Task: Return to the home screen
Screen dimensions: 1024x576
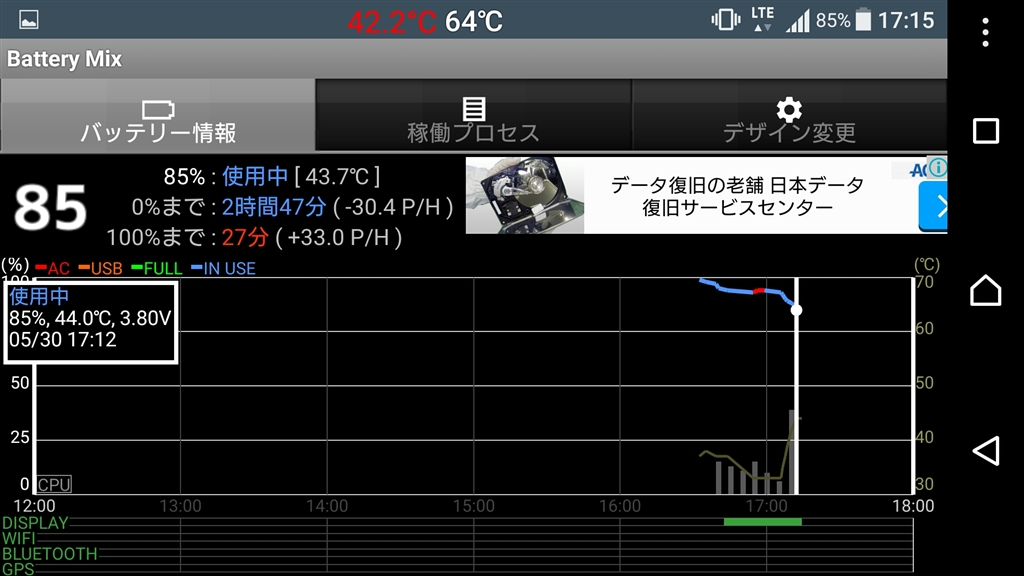Action: click(986, 290)
